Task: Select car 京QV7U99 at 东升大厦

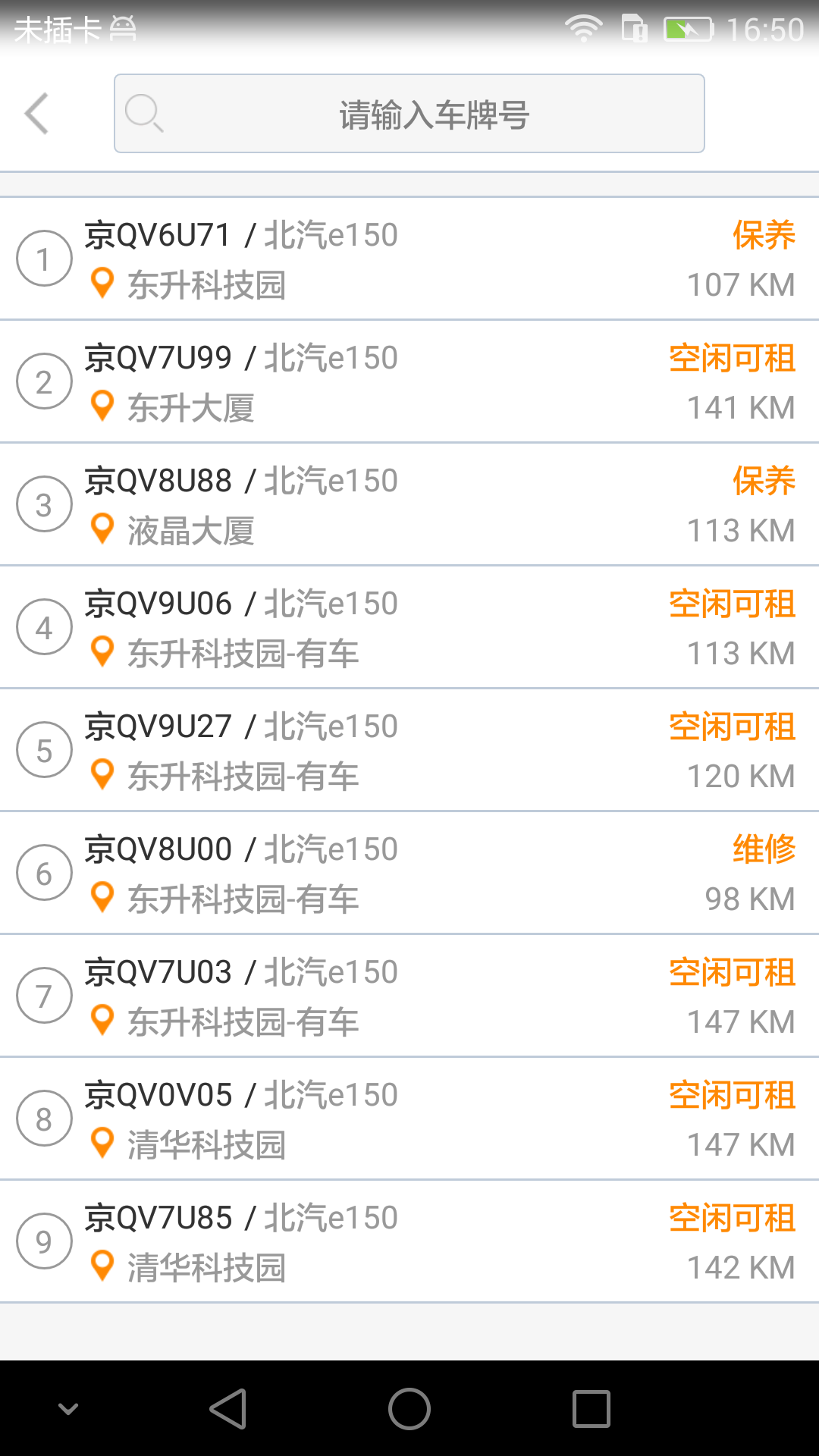Action: pyautogui.click(x=409, y=381)
